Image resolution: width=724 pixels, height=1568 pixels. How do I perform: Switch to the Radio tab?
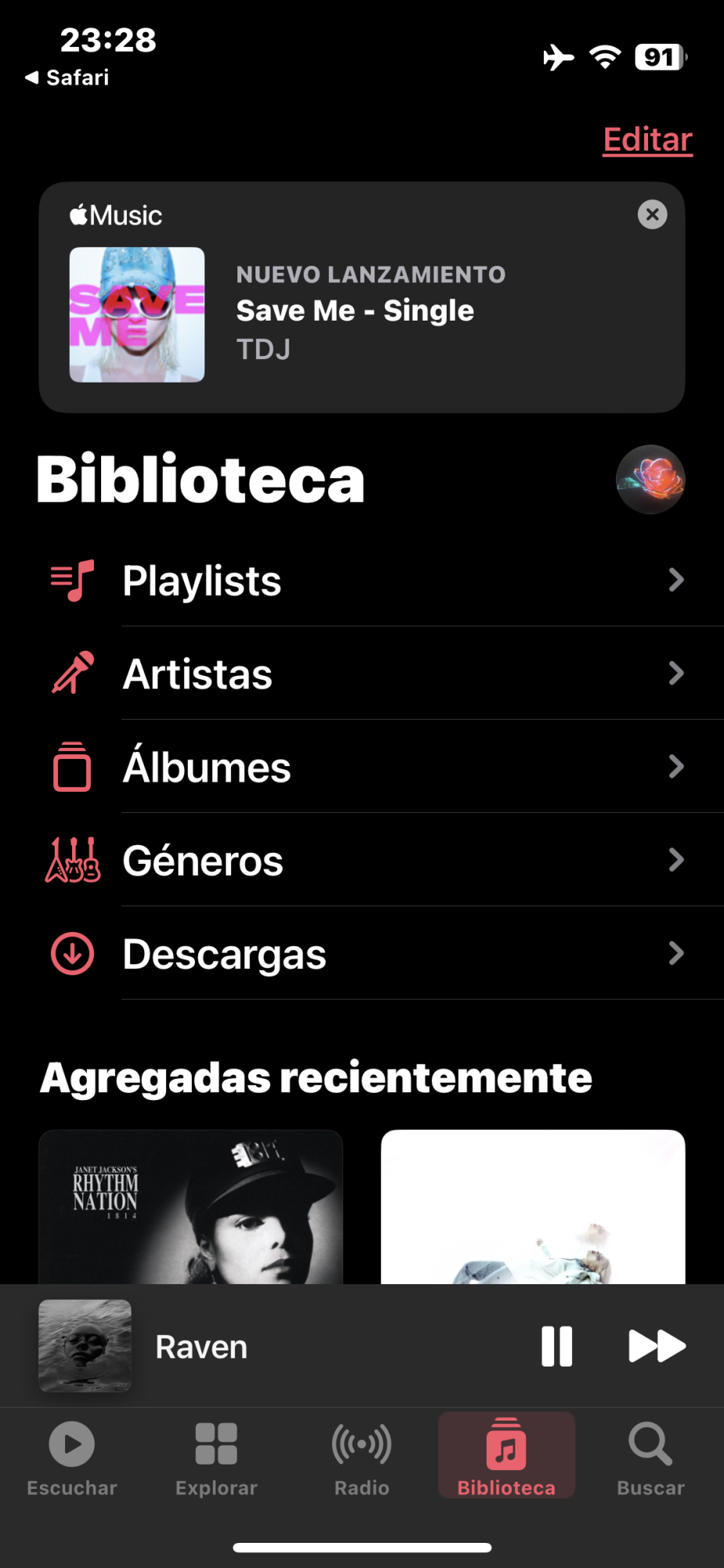click(361, 1458)
